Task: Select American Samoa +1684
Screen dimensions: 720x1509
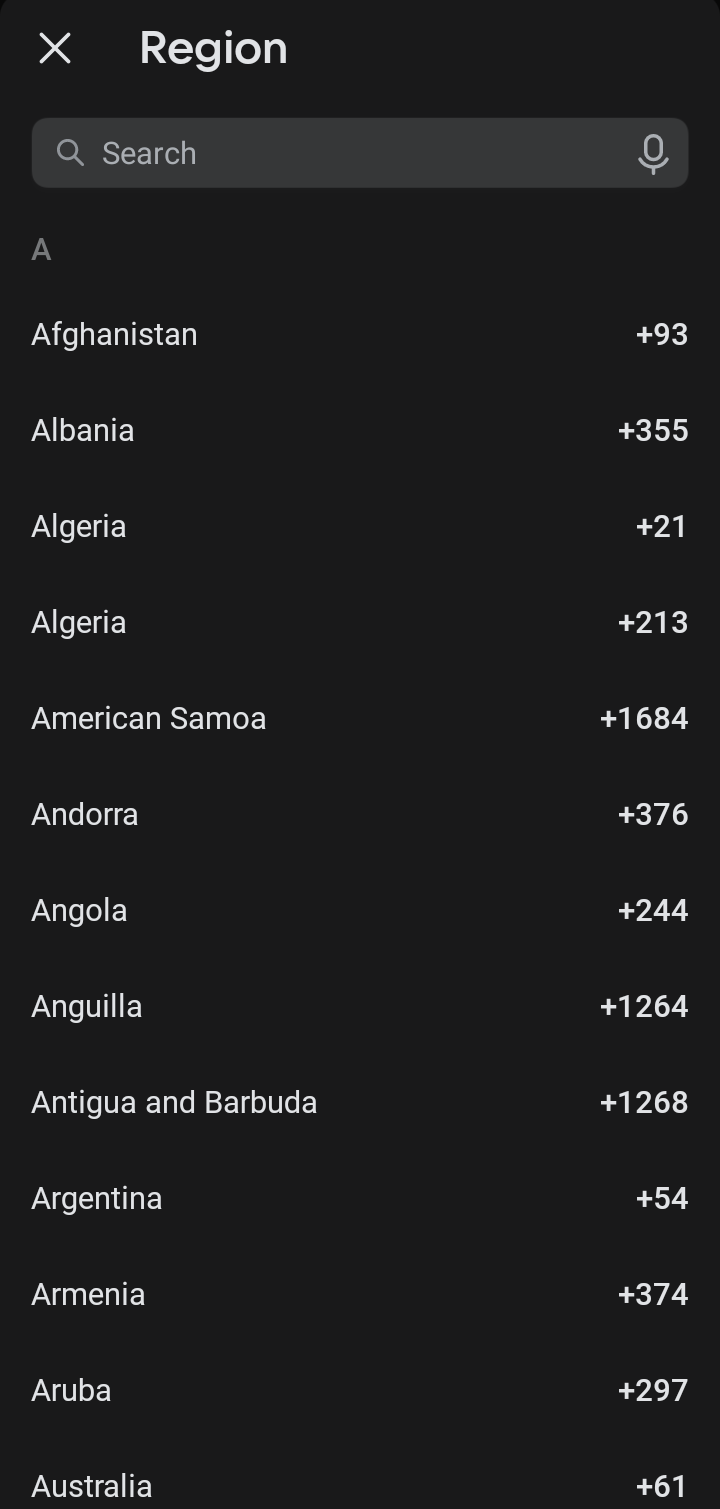Action: [360, 718]
